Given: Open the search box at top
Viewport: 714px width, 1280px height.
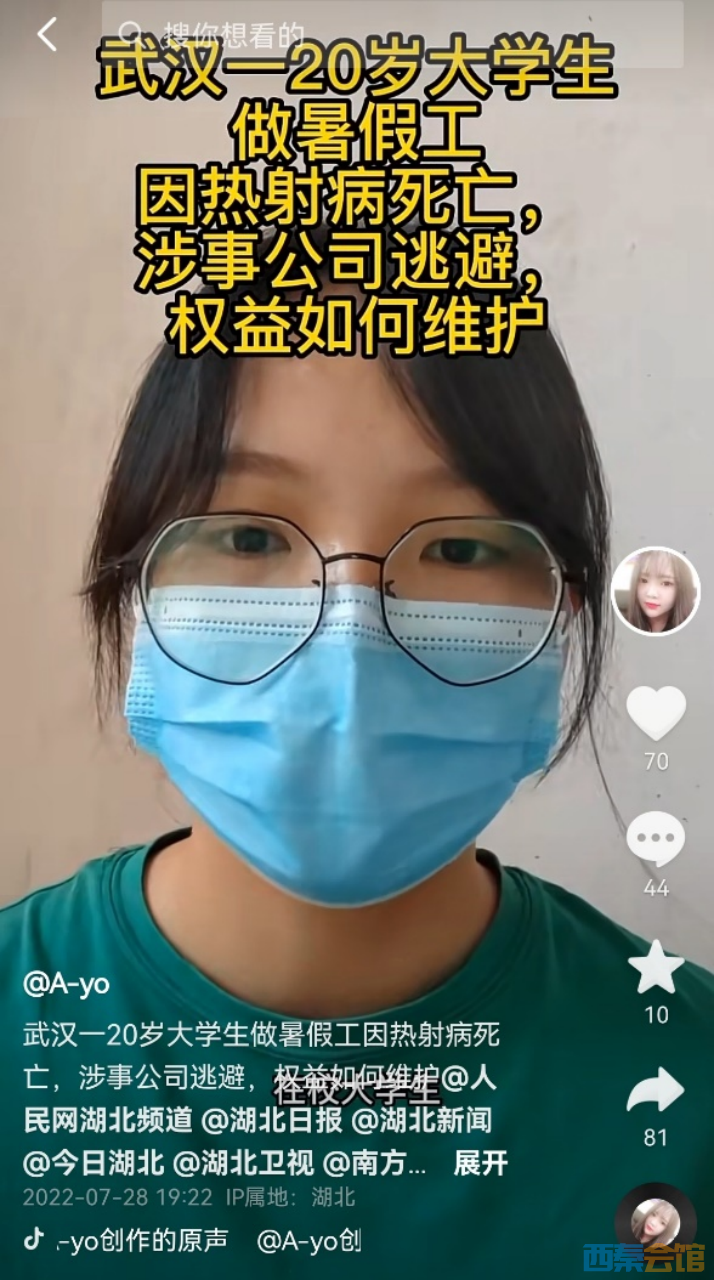Looking at the screenshot, I should coord(392,34).
